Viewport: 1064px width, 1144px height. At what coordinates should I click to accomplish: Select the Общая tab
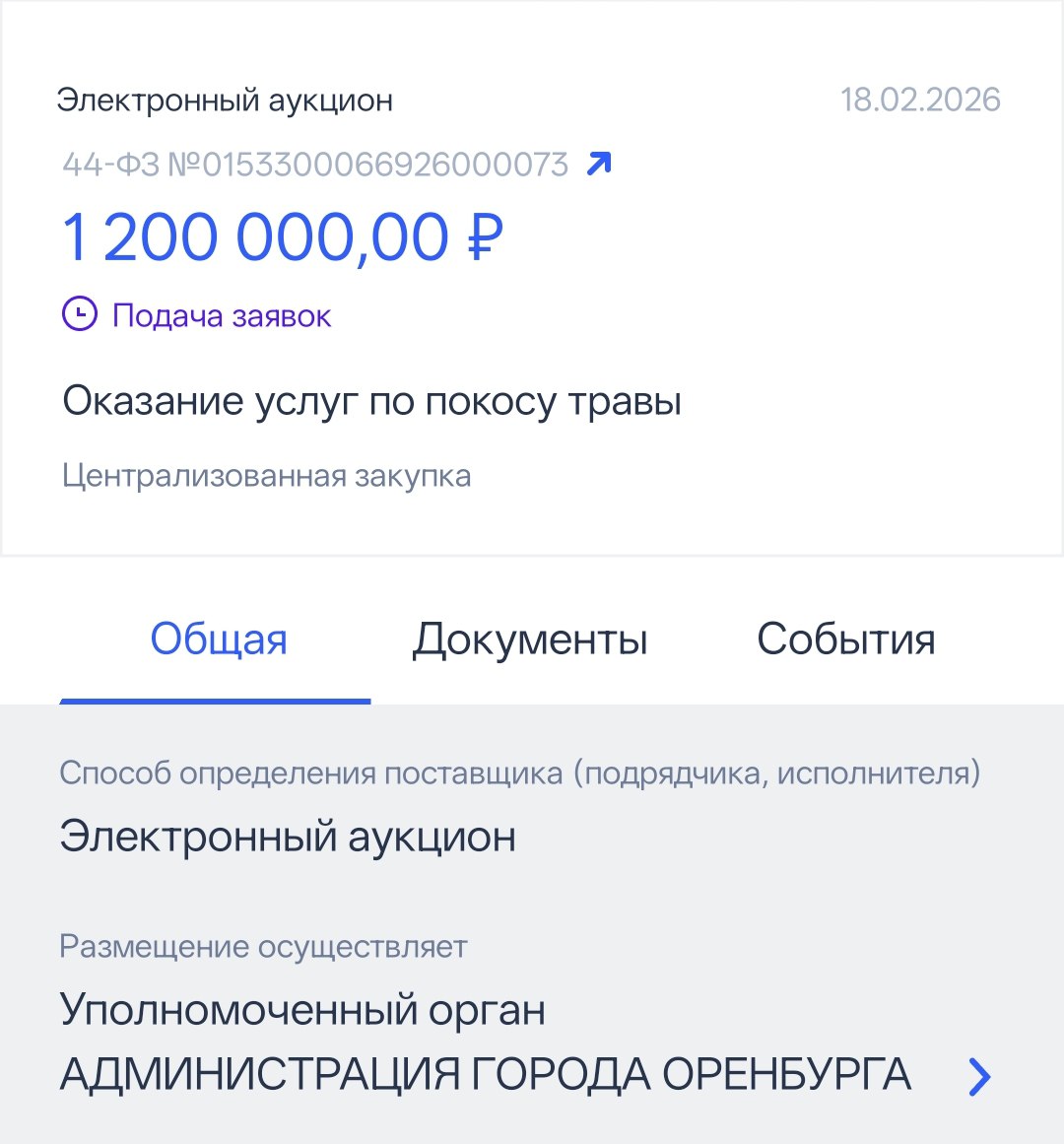pos(218,639)
